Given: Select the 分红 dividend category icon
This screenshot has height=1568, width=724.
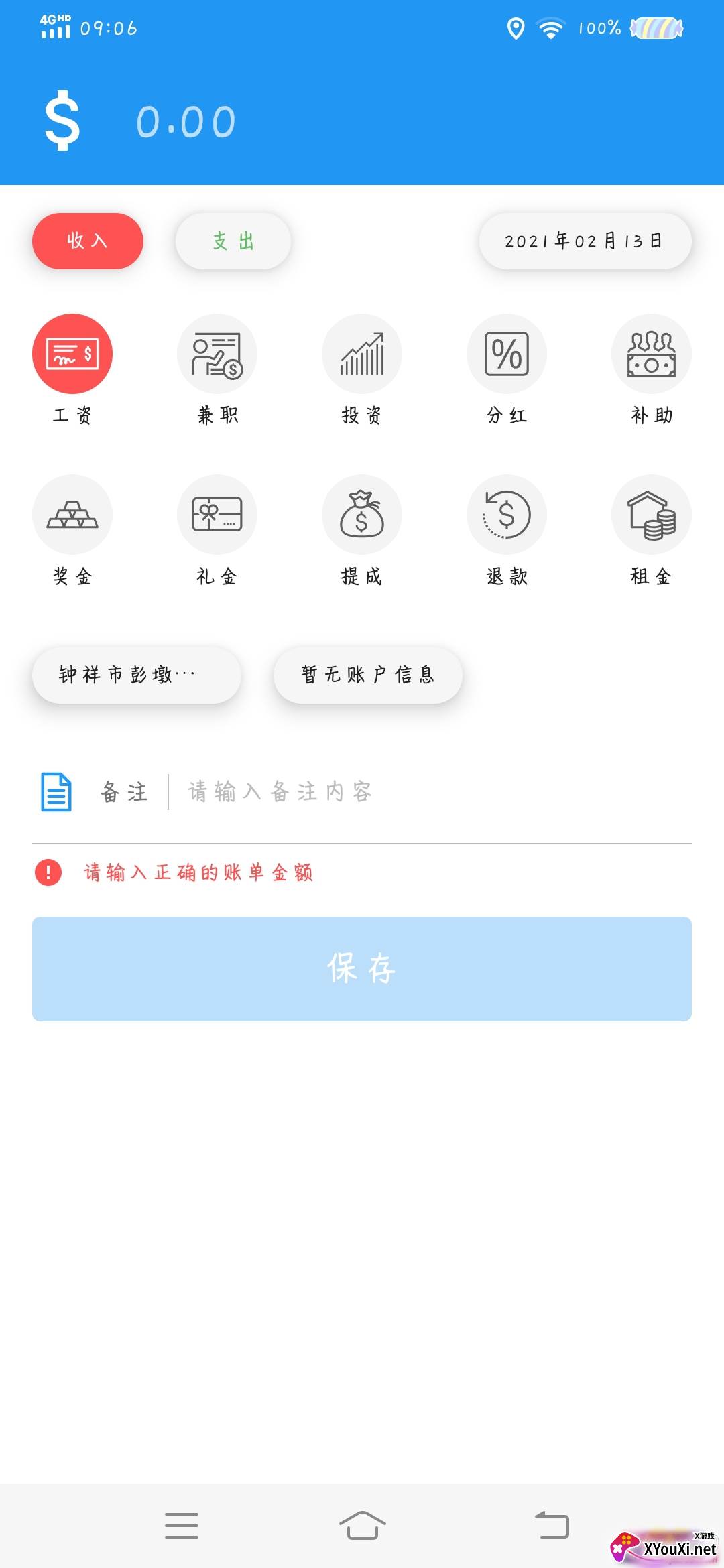Looking at the screenshot, I should tap(506, 353).
